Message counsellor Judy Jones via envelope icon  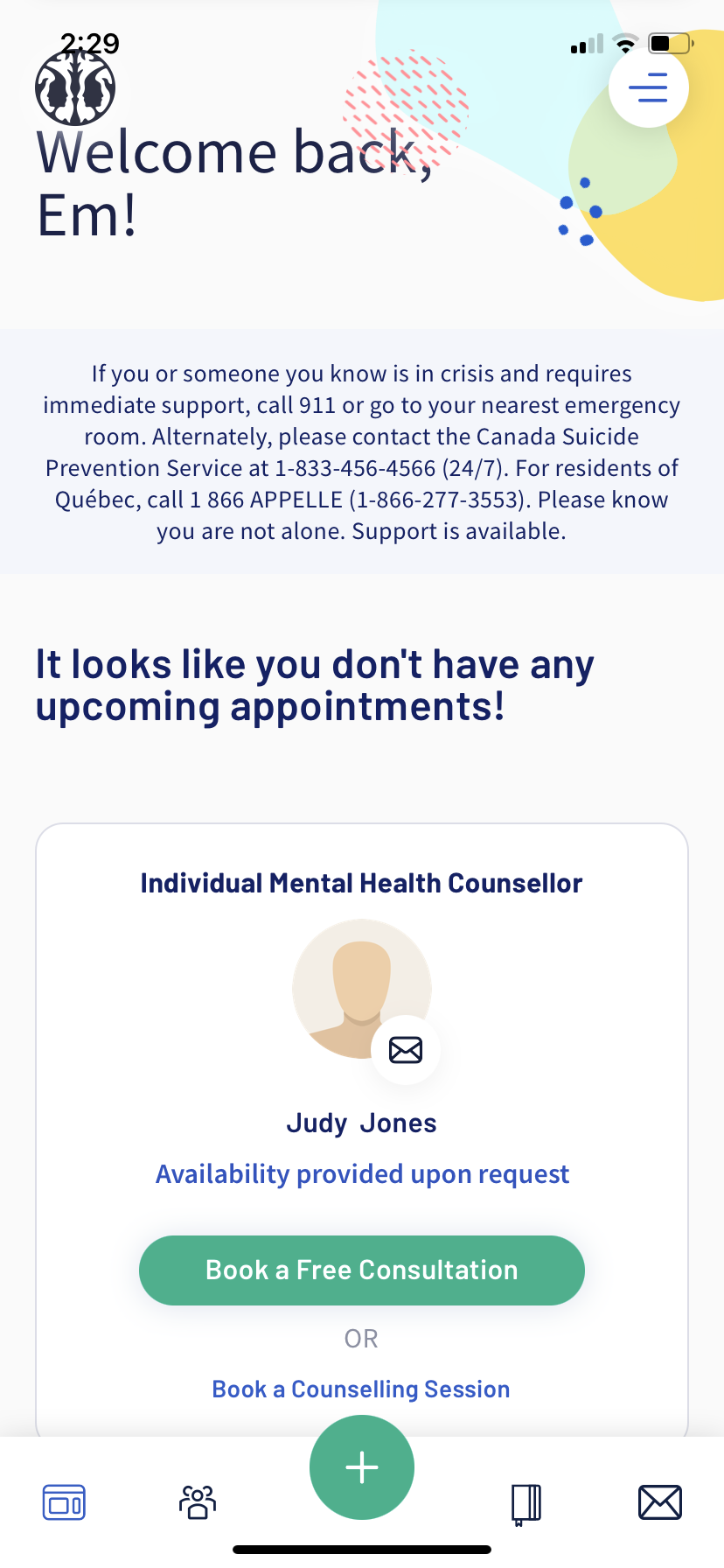[x=406, y=1049]
